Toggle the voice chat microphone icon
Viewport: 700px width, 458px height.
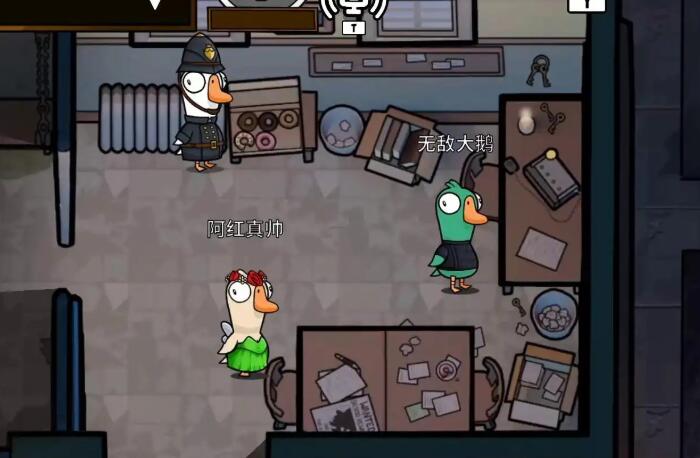pos(353,8)
